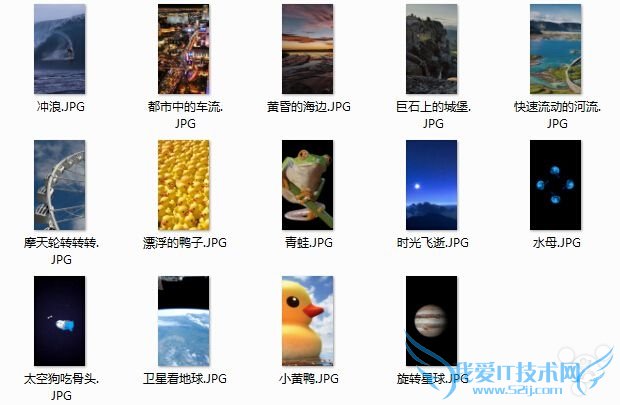620x405 pixels.
Task: Tap the 水母.JPG jellyfish thumbnail
Action: tap(556, 186)
